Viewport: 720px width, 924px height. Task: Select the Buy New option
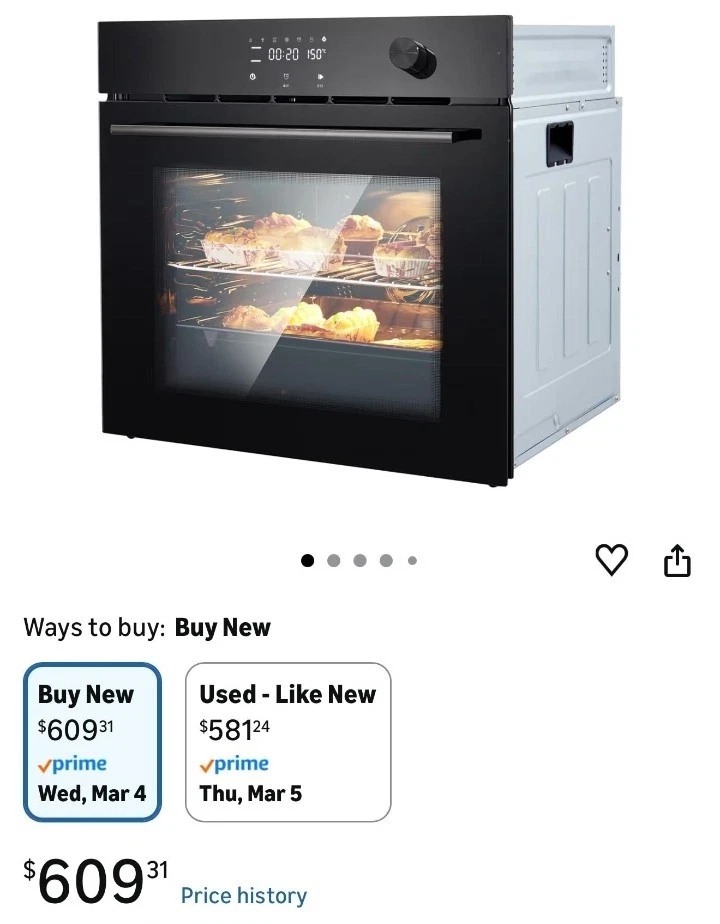[93, 742]
